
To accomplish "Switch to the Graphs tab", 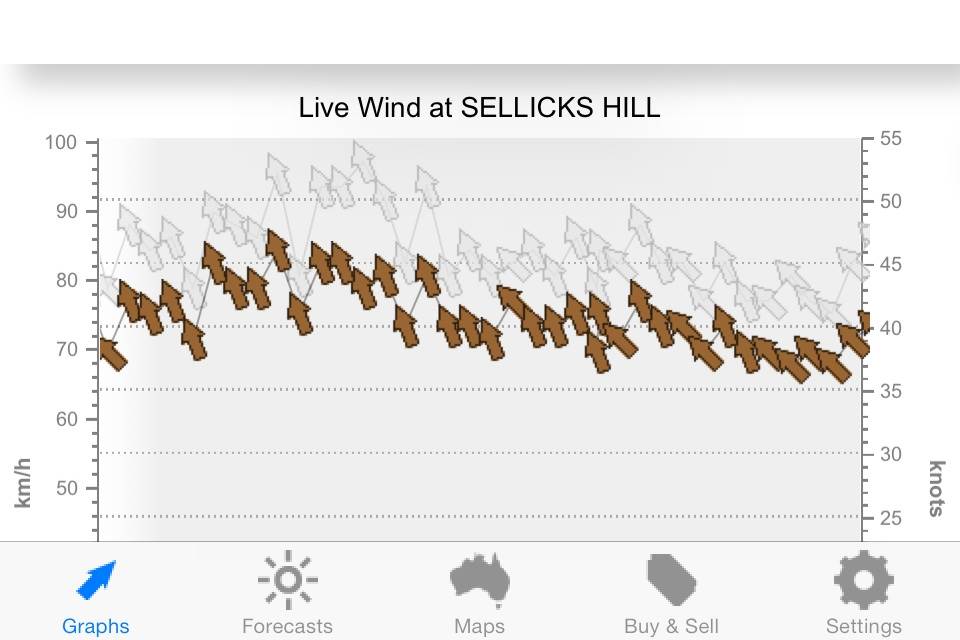I will (x=96, y=592).
